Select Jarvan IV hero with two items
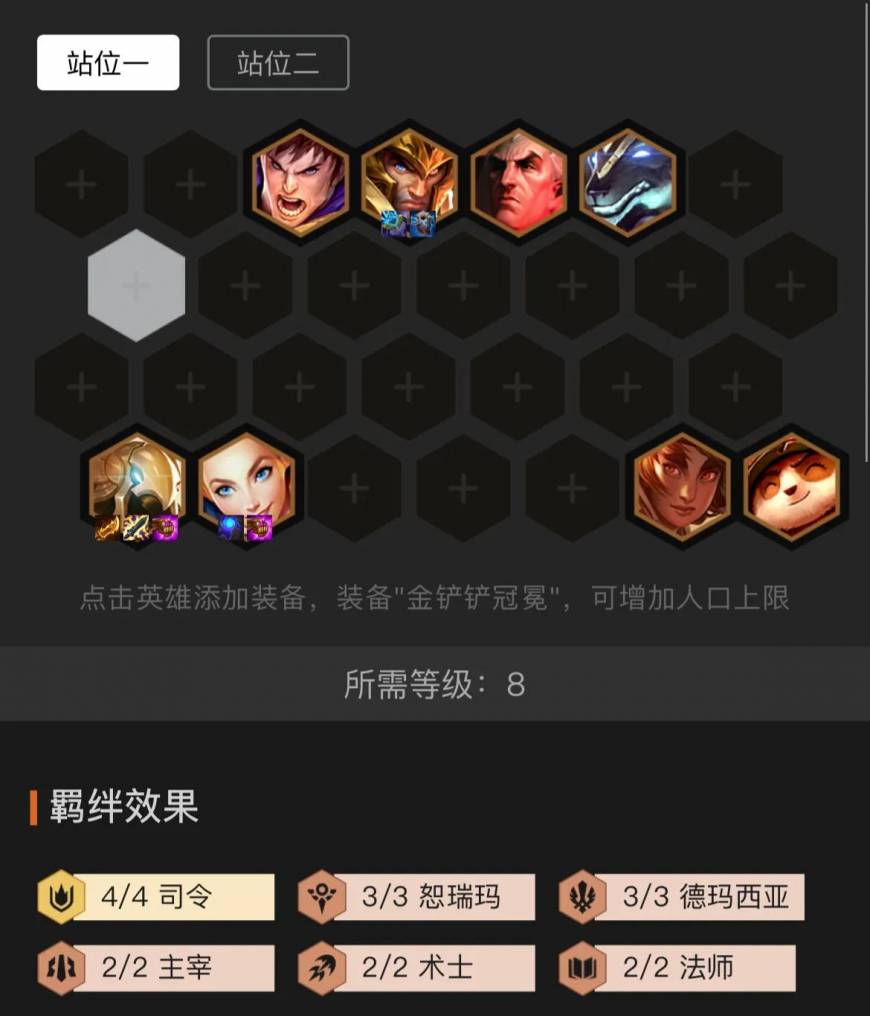Viewport: 870px width, 1016px height. tap(409, 183)
